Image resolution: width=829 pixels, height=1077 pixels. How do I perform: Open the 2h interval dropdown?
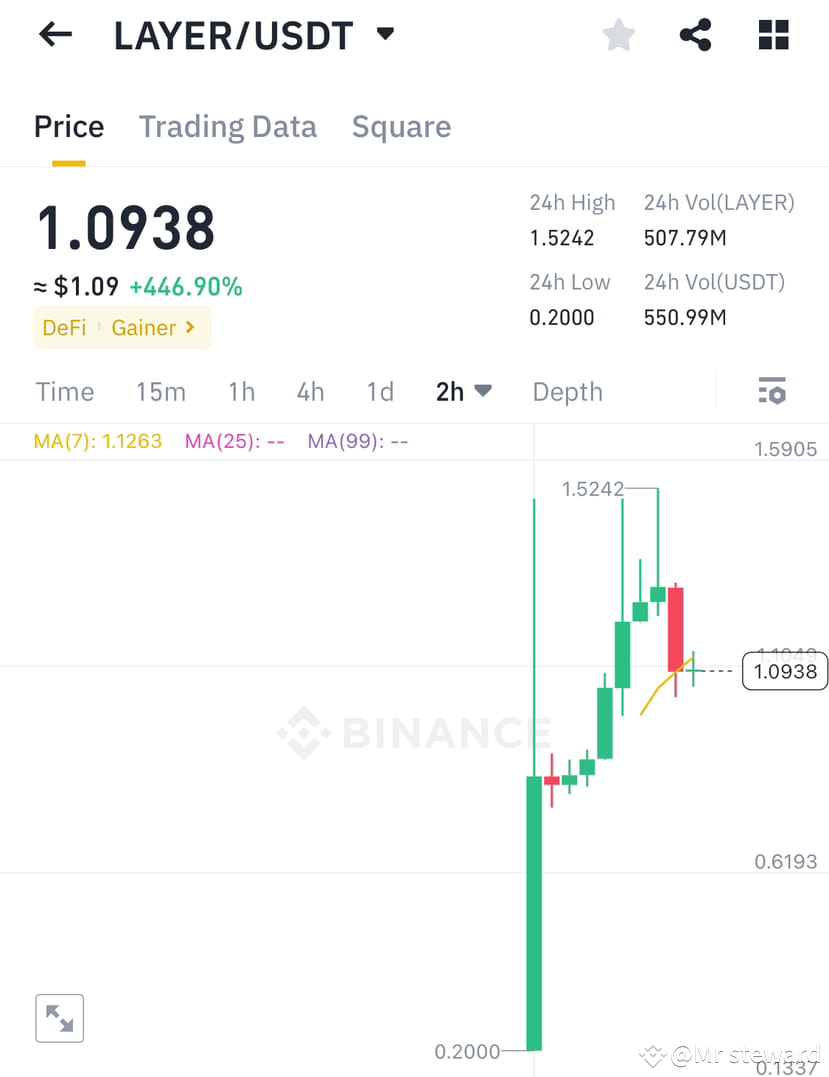point(463,391)
